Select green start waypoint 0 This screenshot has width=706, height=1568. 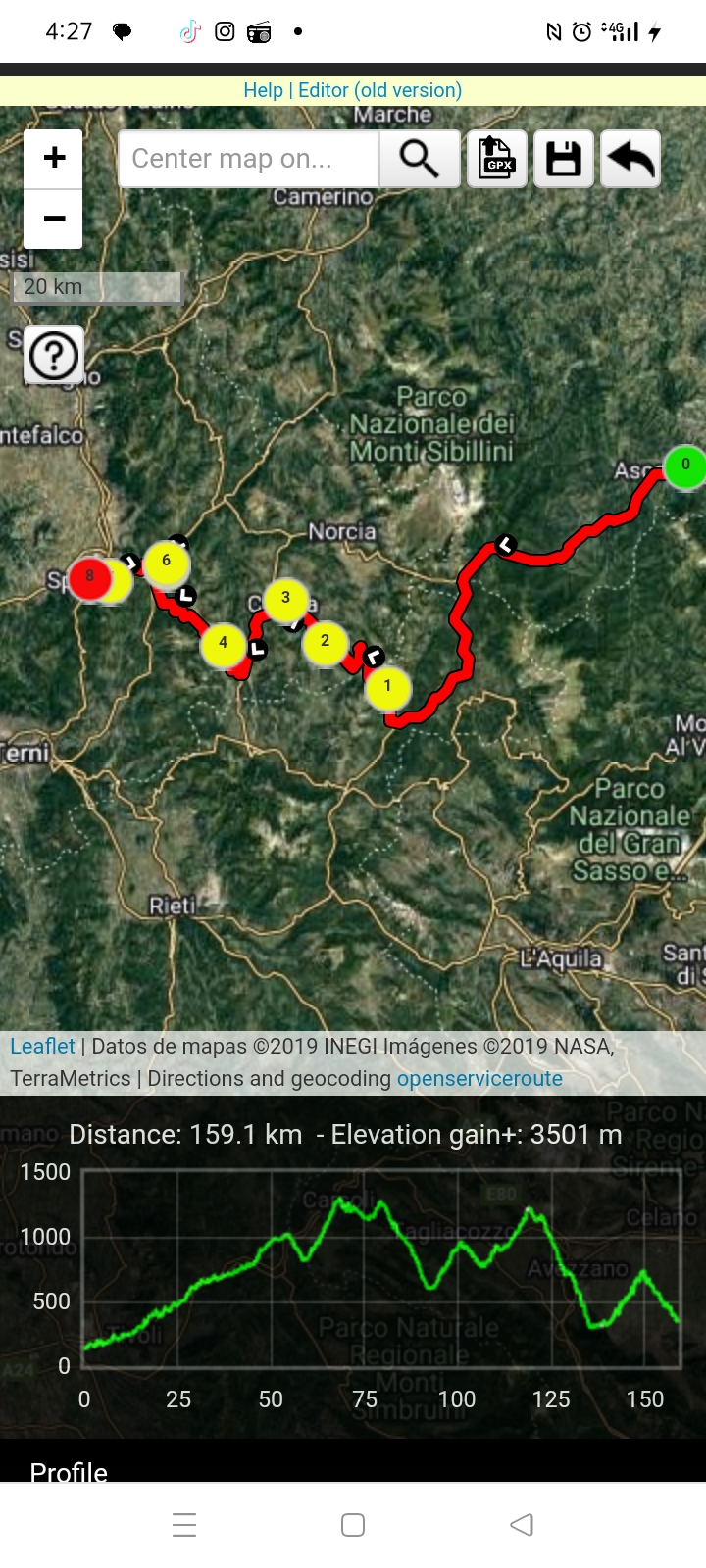click(685, 465)
